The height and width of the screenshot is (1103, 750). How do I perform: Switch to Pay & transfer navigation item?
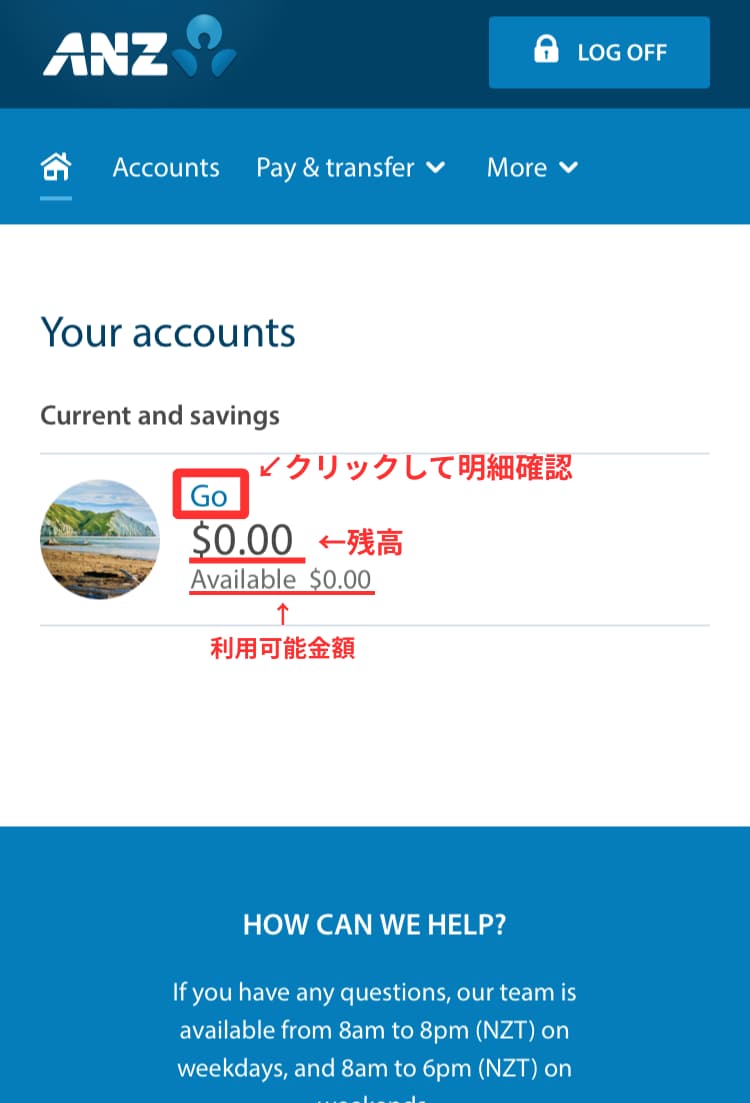(336, 168)
